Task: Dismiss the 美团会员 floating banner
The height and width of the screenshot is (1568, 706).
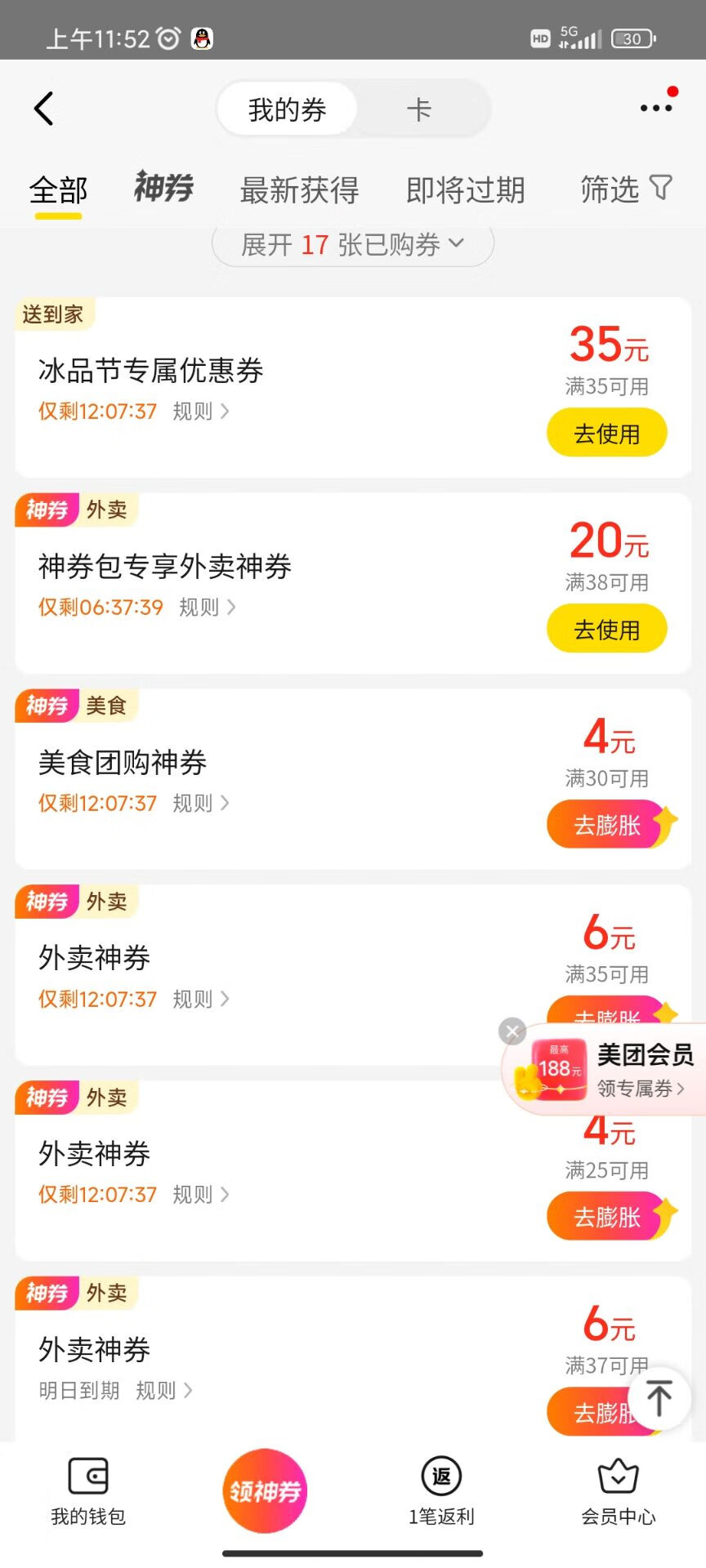Action: tap(512, 1031)
